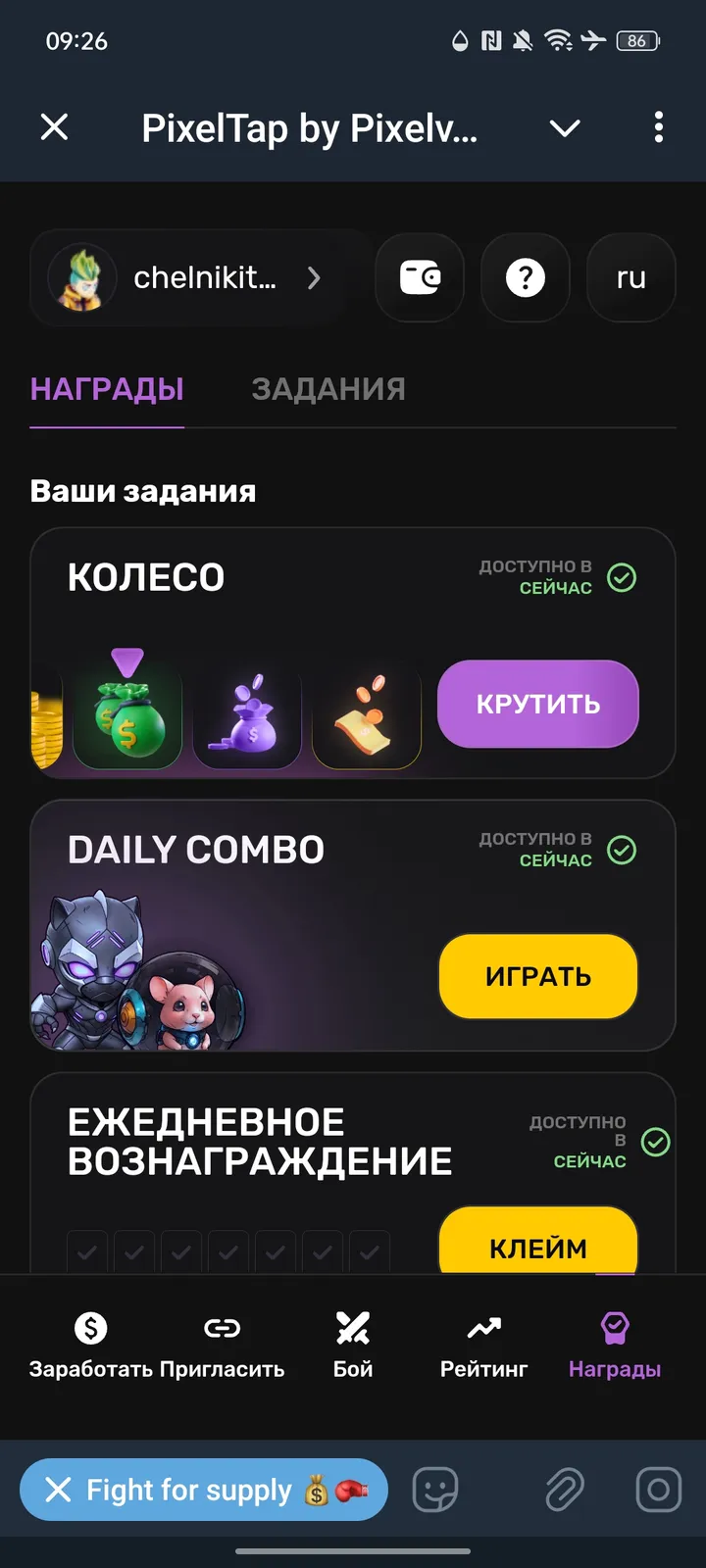This screenshot has width=706, height=1568.
Task: Open the camera icon in the message bar
Action: pyautogui.click(x=657, y=1490)
